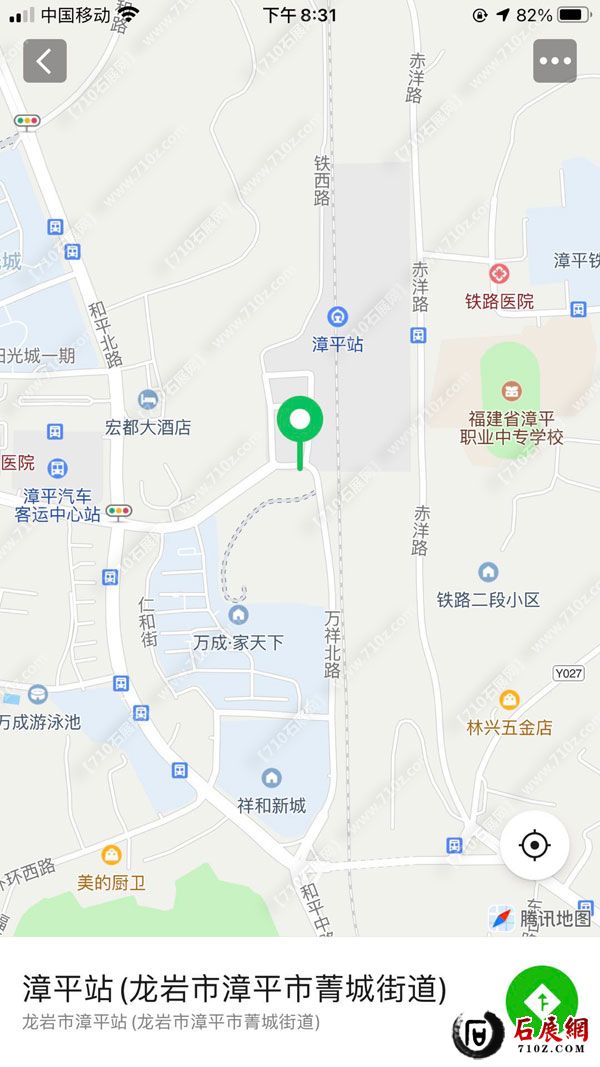
Task: Tap 万成游泳池 swimming pool marker
Action: click(37, 695)
